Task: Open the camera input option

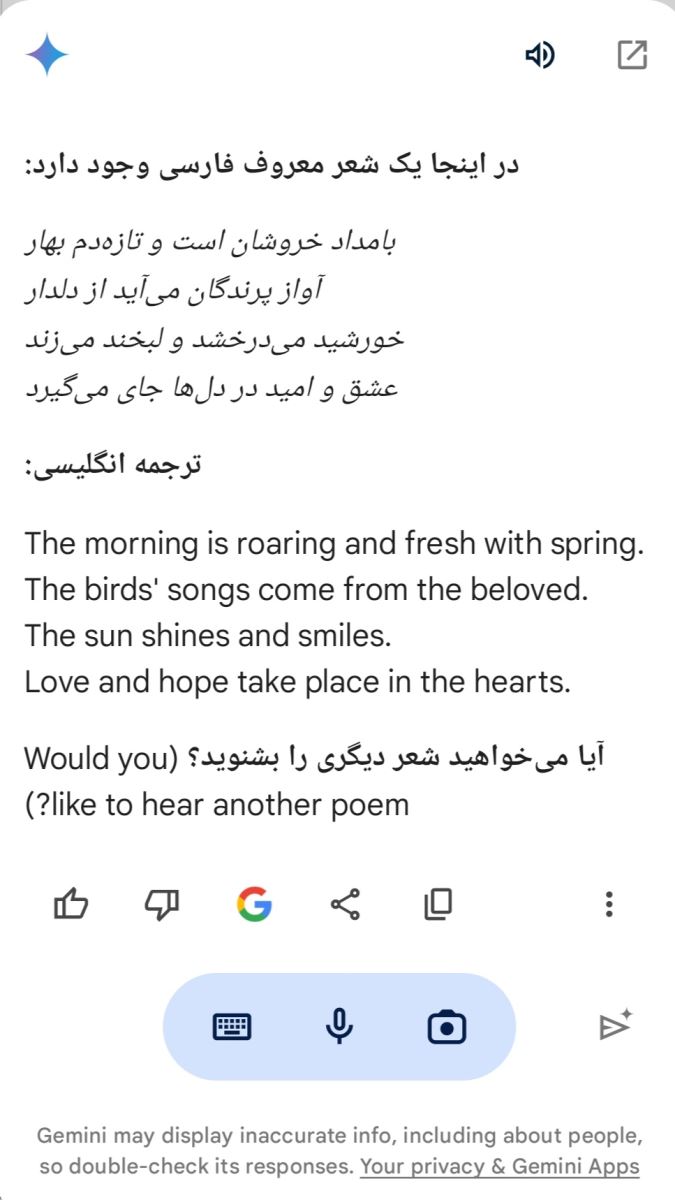Action: click(x=446, y=1026)
